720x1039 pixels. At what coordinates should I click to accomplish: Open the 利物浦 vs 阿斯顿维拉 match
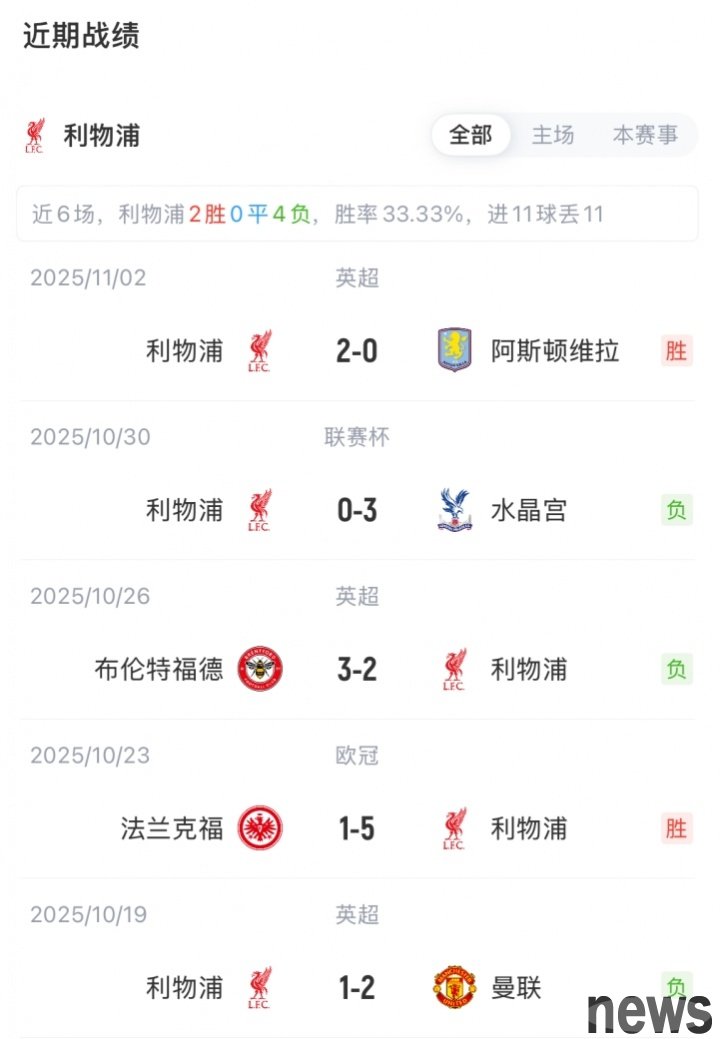click(x=357, y=351)
